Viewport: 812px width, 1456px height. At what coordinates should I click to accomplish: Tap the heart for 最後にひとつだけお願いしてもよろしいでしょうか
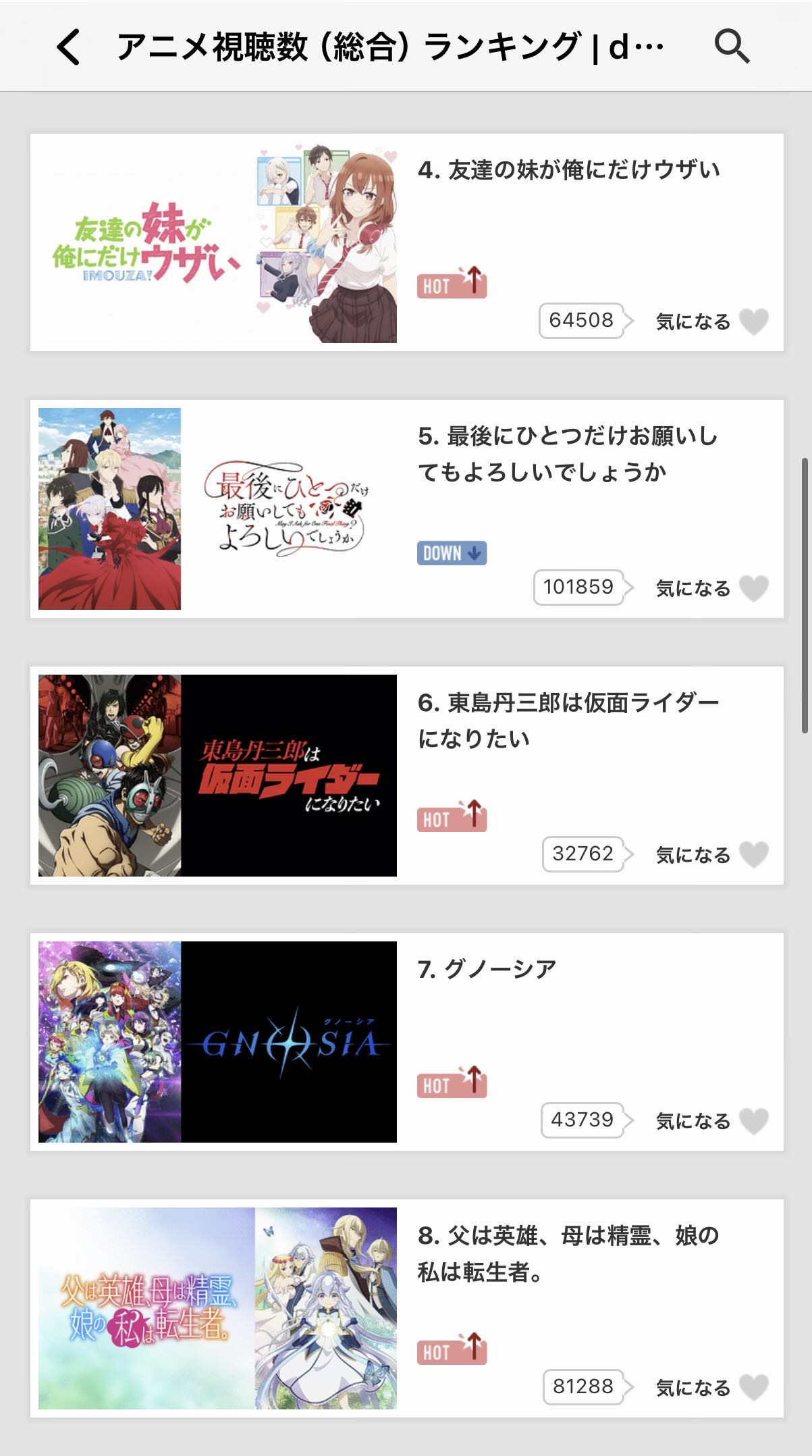click(x=753, y=588)
